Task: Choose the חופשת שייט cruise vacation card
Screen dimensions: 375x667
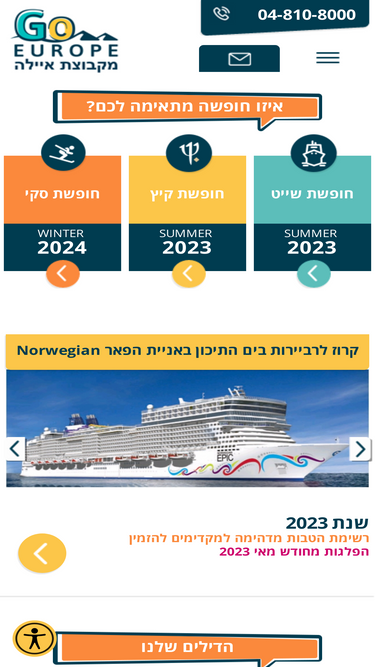Action: click(312, 213)
